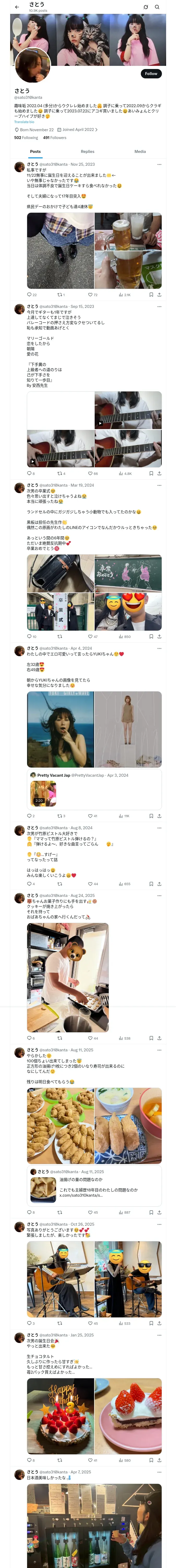Image resolution: width=176 pixels, height=1568 pixels.
Task: Switch to the Replies tab
Action: (x=87, y=152)
